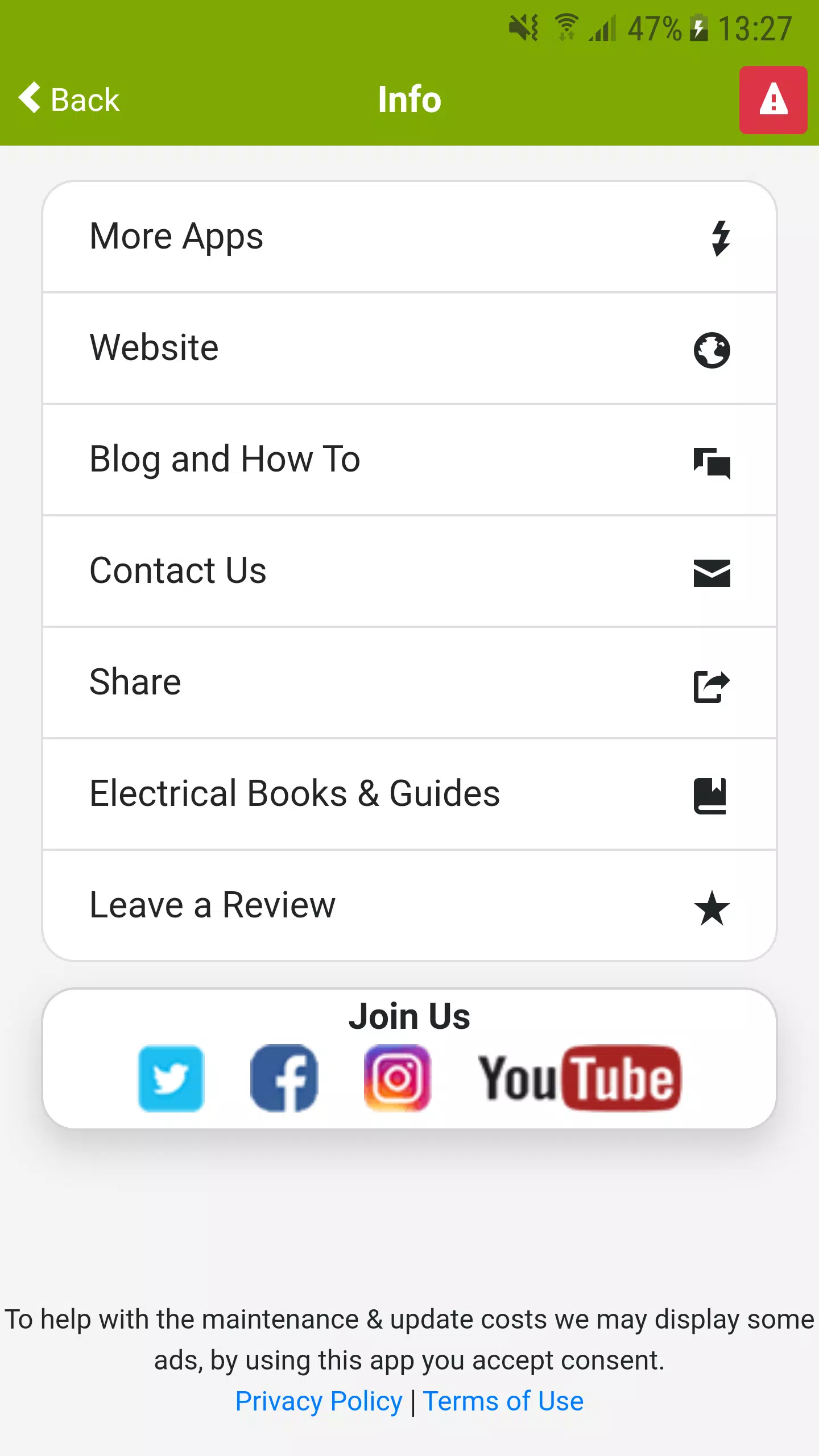Open the Facebook page
The image size is (819, 1456).
[284, 1078]
